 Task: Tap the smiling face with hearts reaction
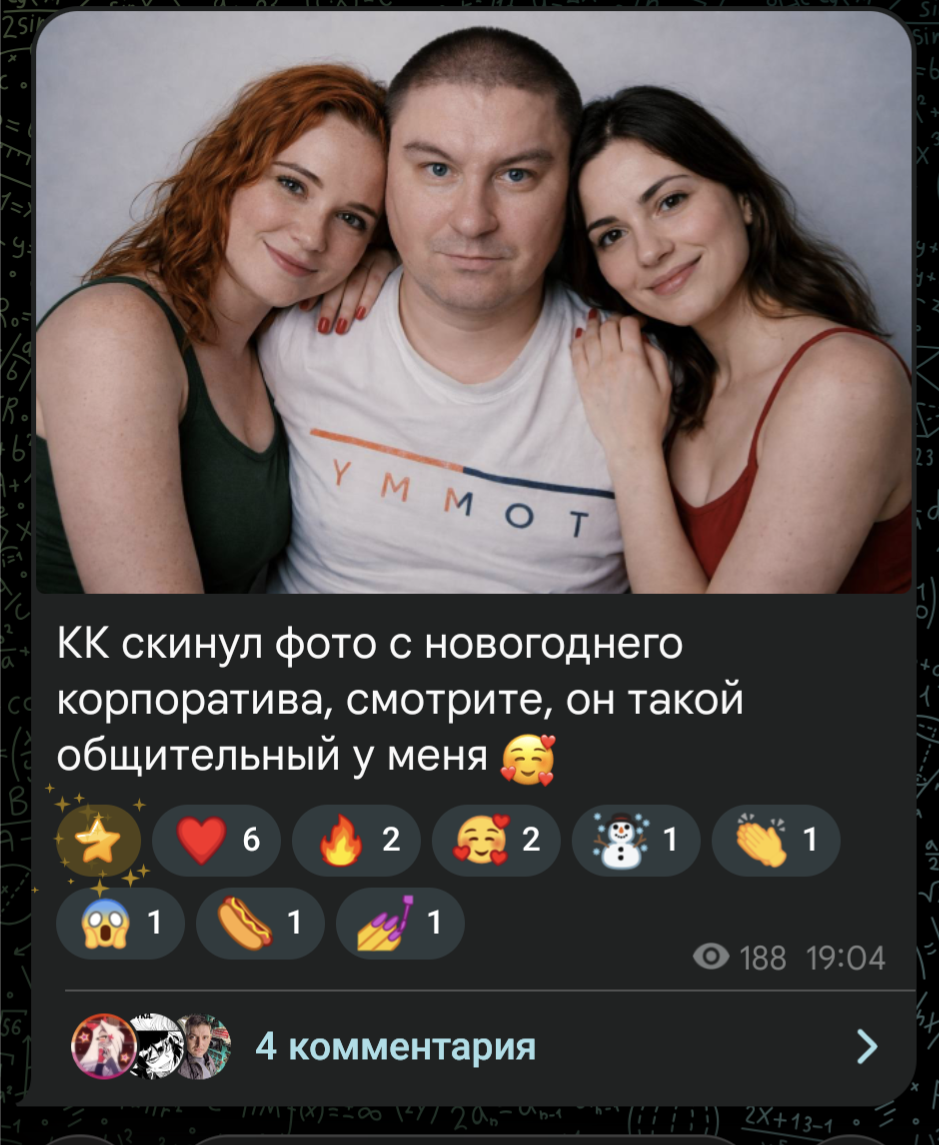pos(496,841)
